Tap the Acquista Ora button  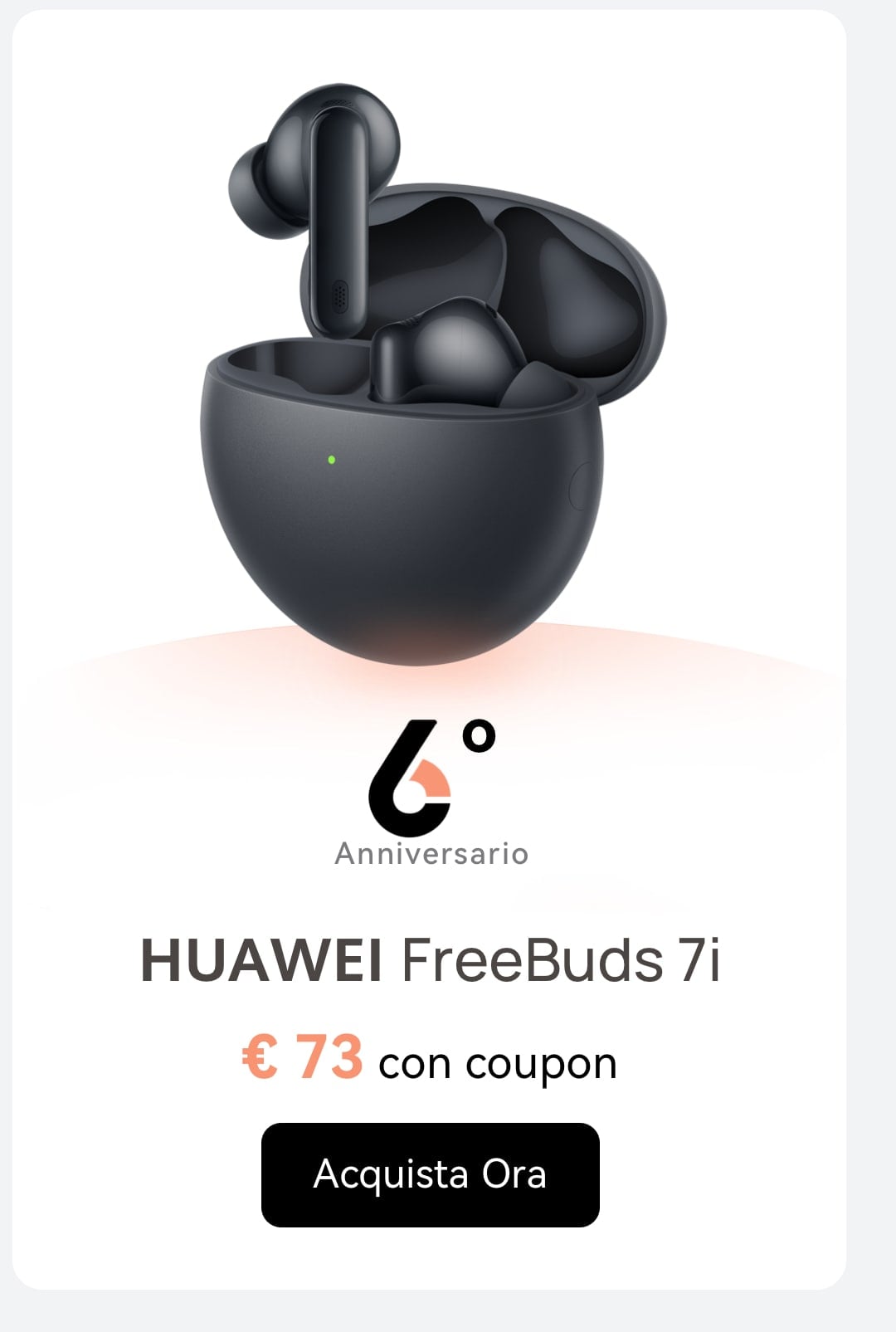(430, 1174)
